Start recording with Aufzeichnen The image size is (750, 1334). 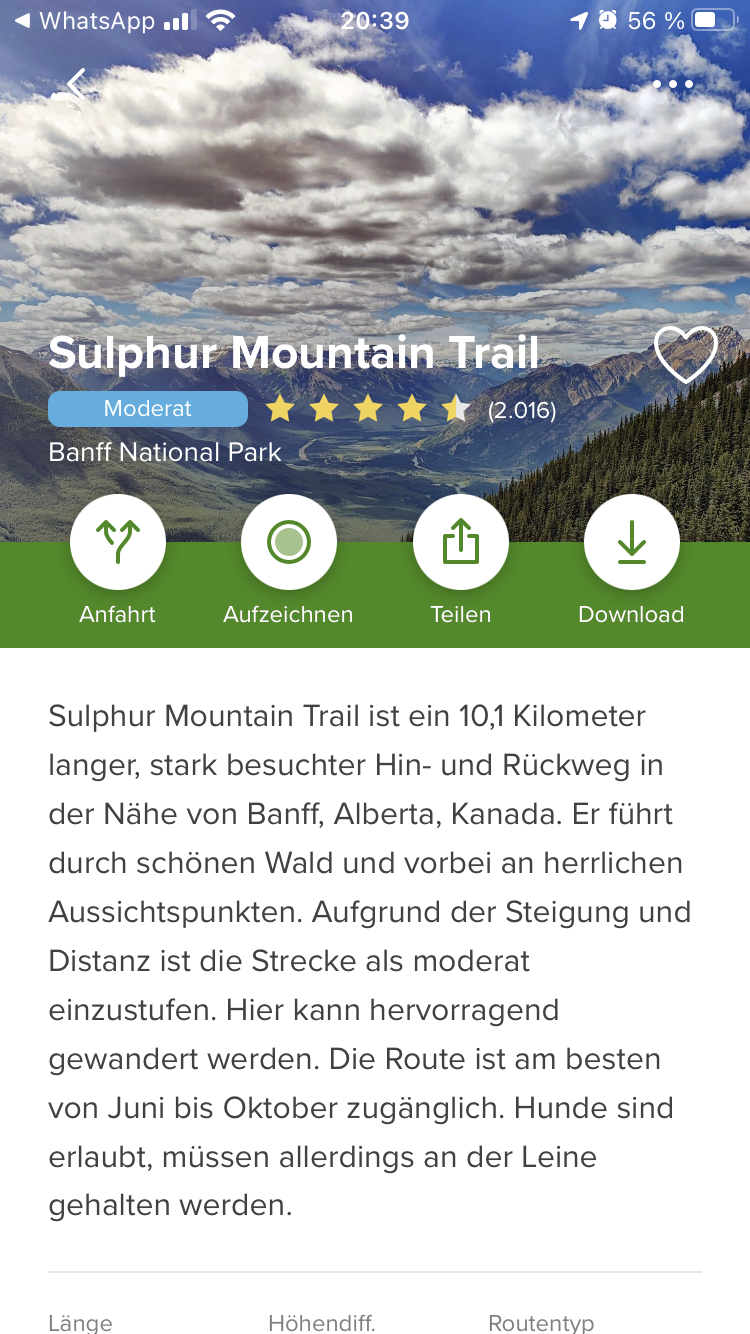pyautogui.click(x=289, y=543)
